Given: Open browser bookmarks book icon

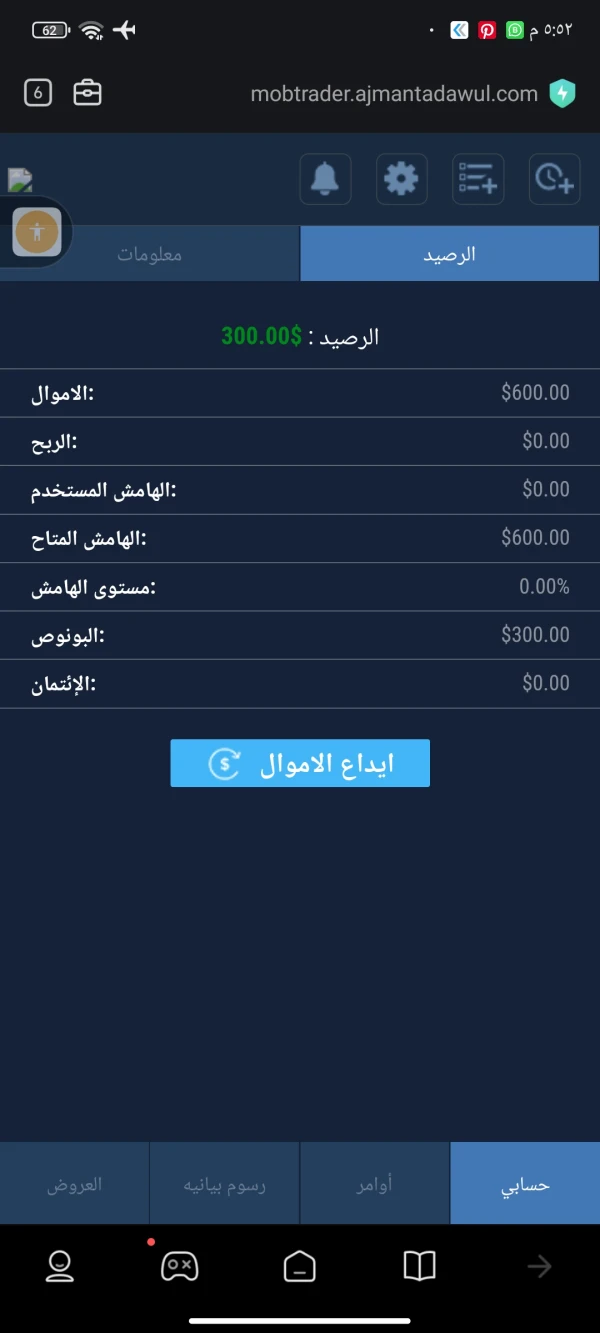Looking at the screenshot, I should [420, 1266].
